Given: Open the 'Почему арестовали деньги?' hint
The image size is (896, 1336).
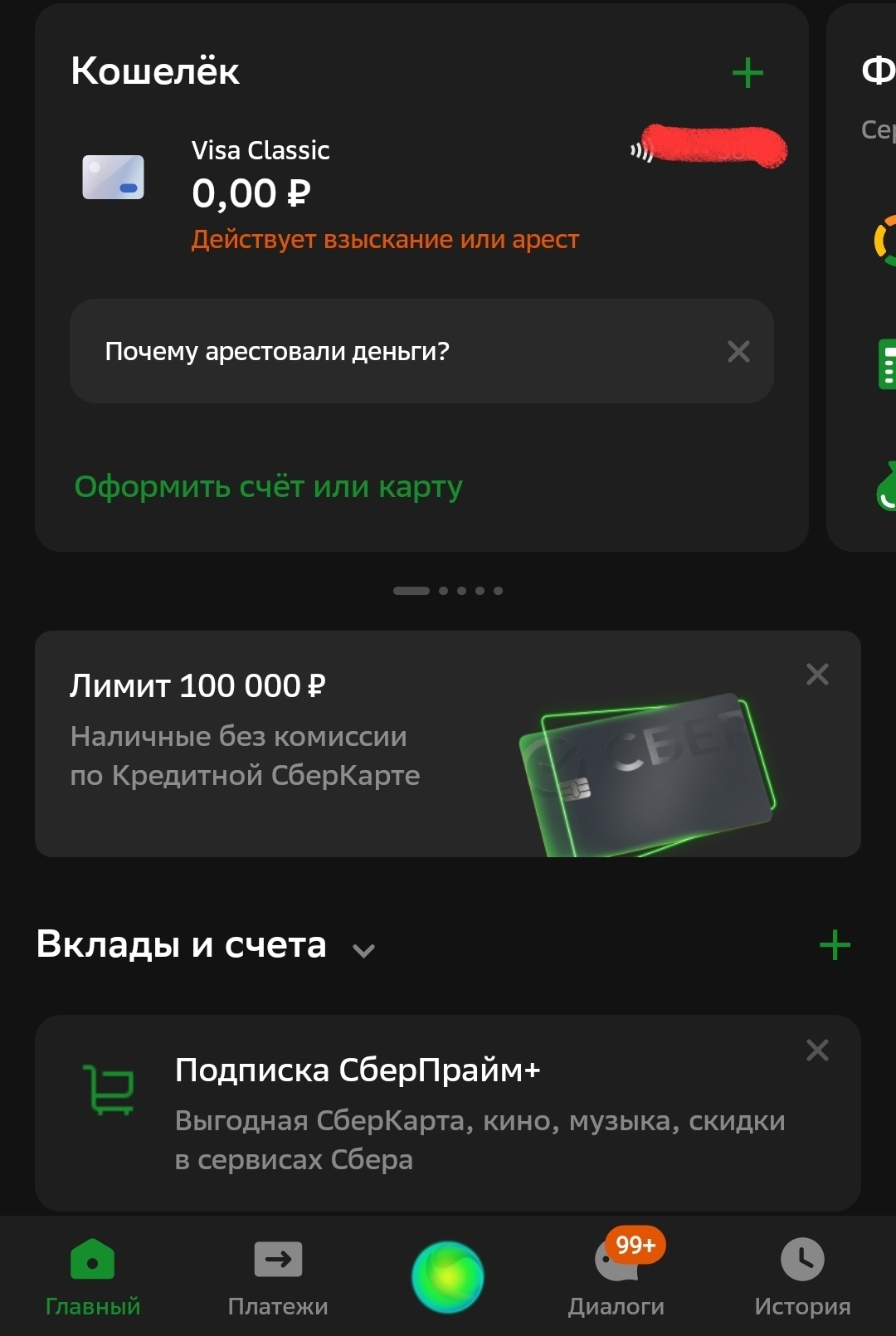Looking at the screenshot, I should point(277,352).
